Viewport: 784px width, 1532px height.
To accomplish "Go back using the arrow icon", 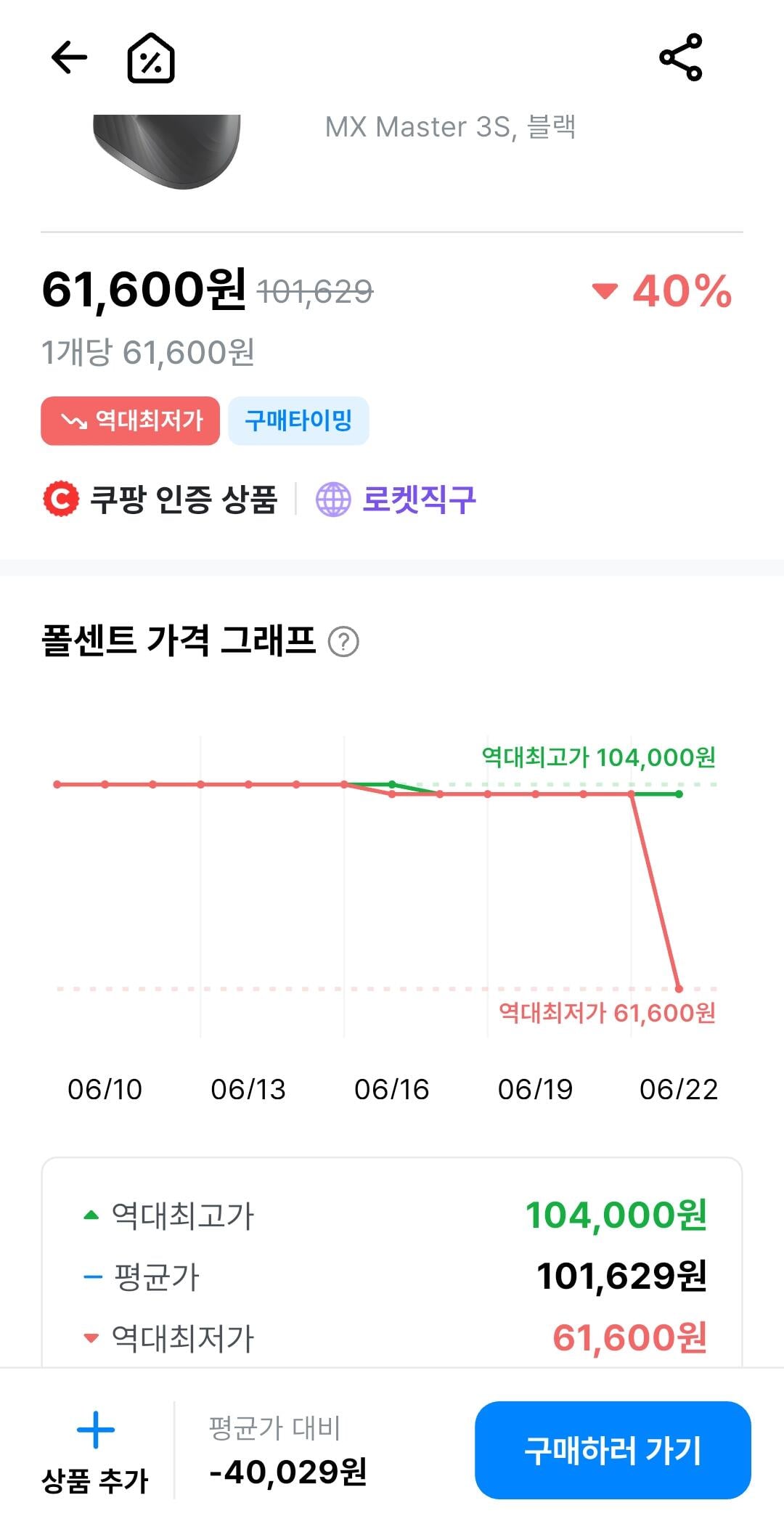I will point(69,57).
